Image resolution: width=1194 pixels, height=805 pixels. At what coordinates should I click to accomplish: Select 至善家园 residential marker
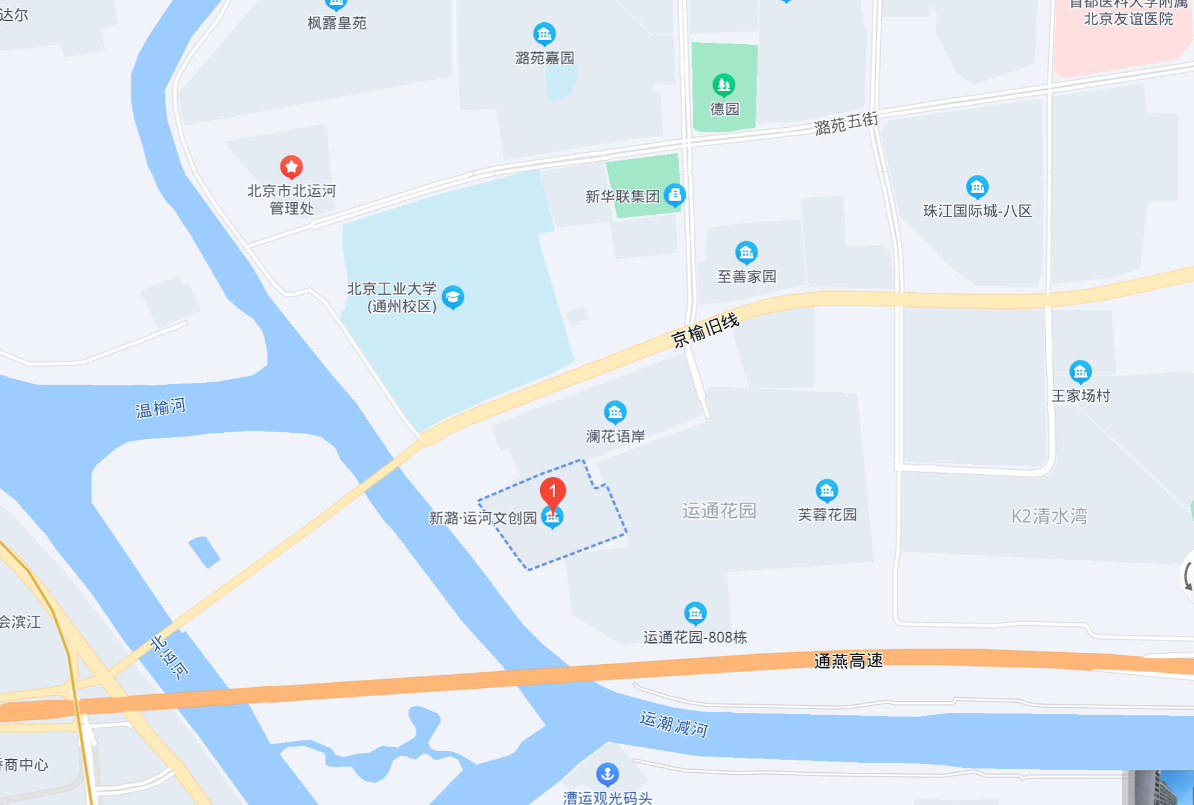pyautogui.click(x=746, y=253)
